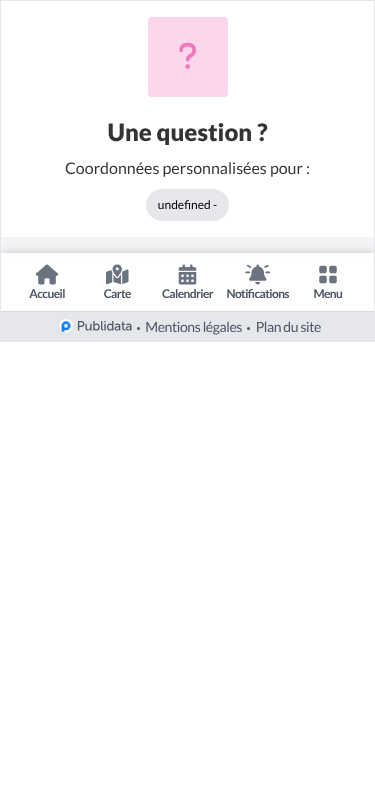Go to the Accueil tab
Image resolution: width=375 pixels, height=812 pixels.
coord(47,282)
